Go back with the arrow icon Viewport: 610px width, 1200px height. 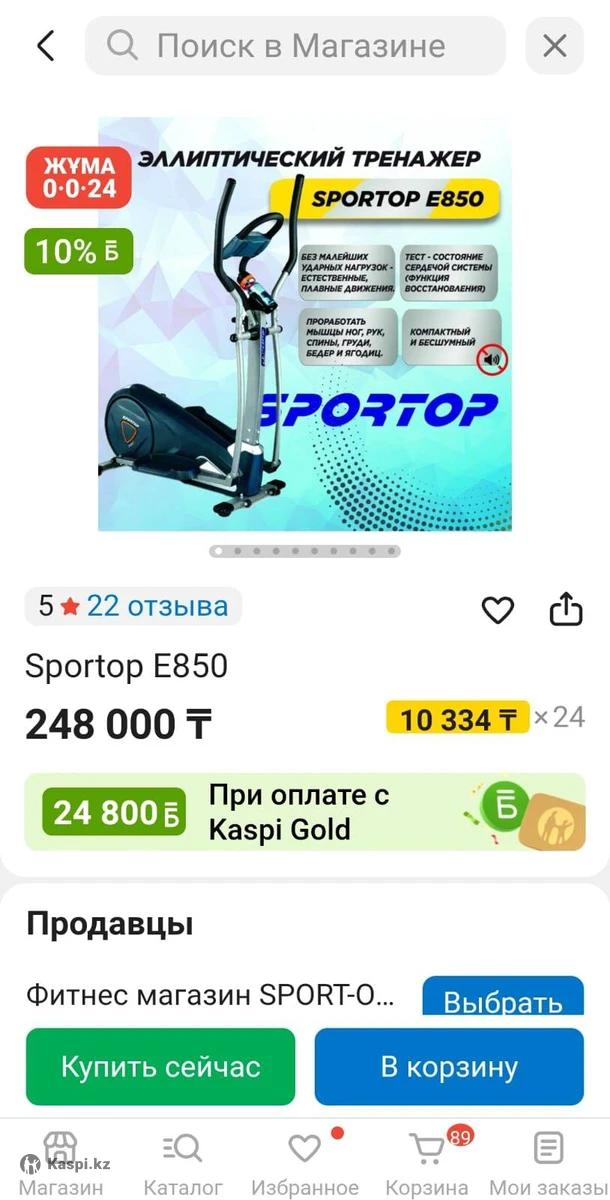(x=45, y=46)
